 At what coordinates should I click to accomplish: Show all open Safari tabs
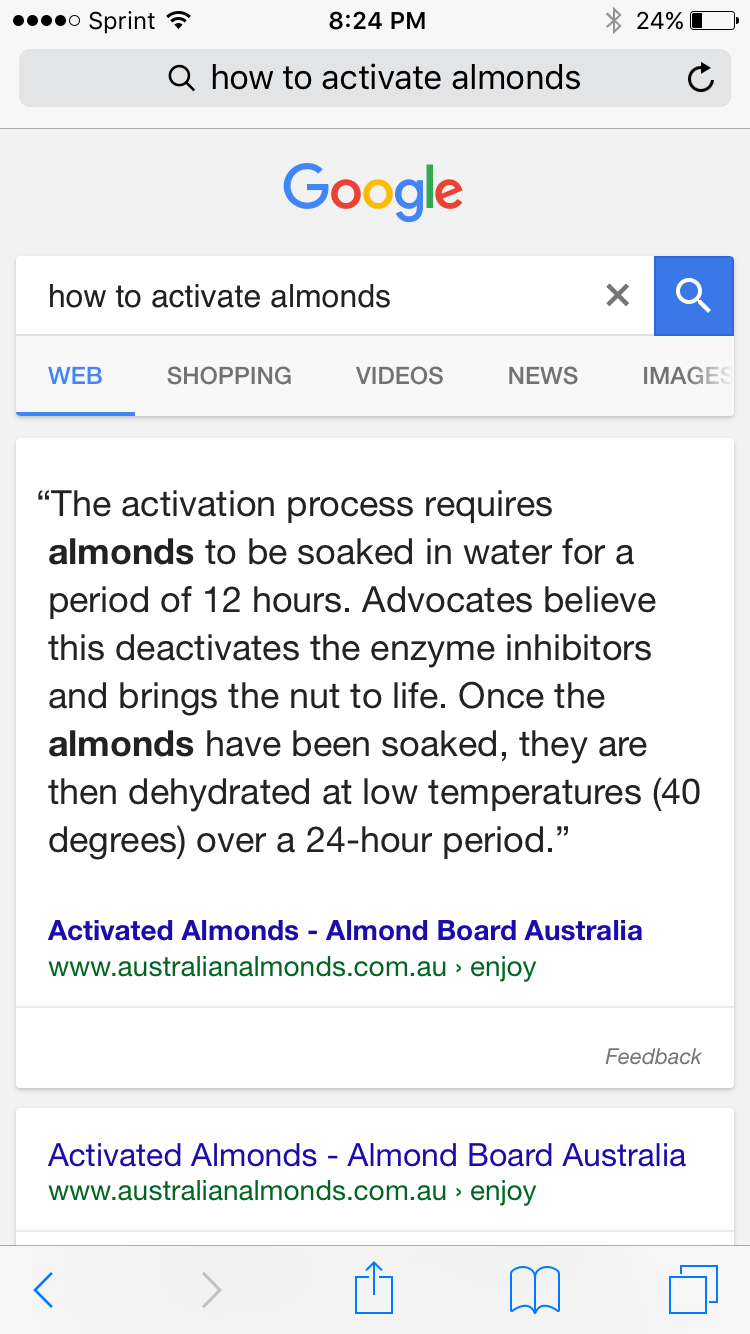click(x=692, y=1290)
